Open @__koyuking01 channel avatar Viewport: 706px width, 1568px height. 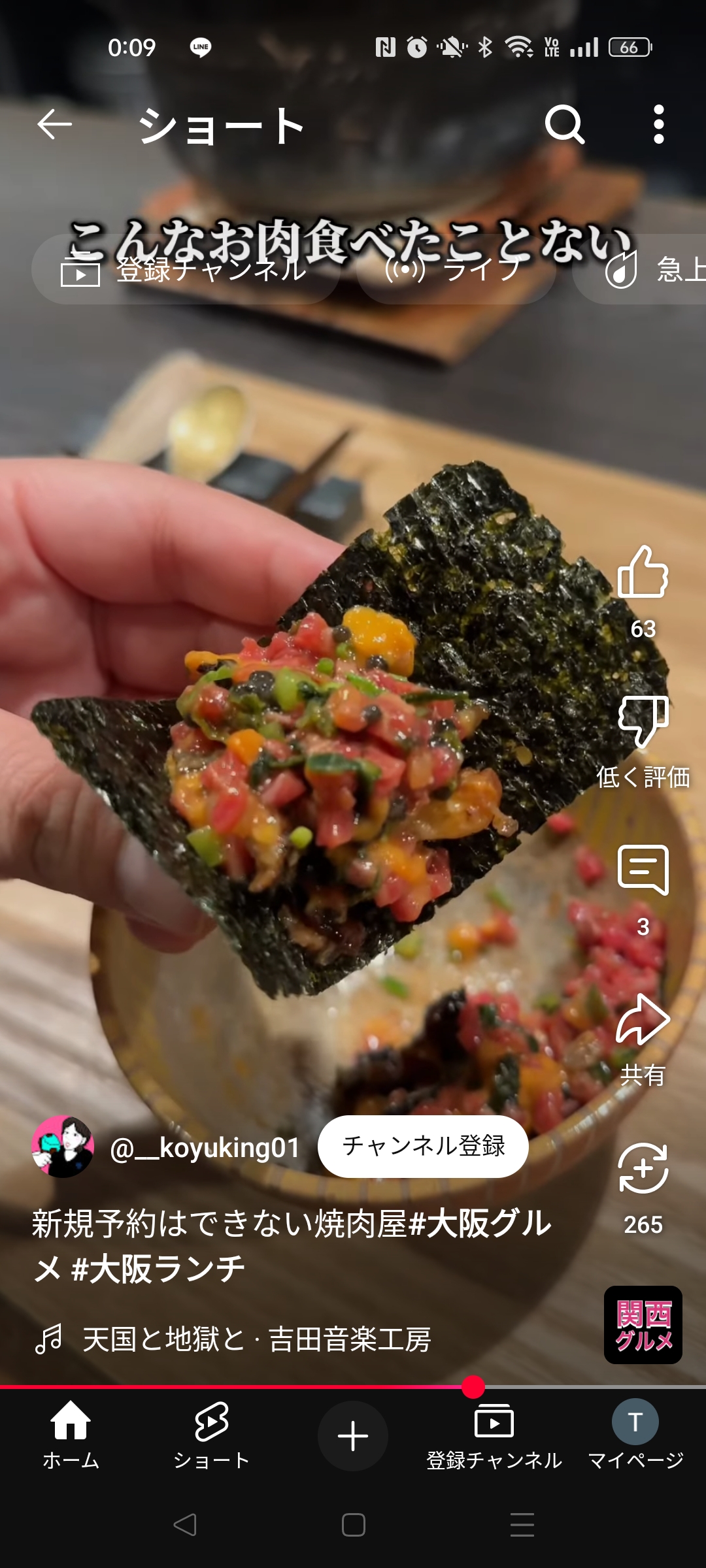click(63, 1147)
